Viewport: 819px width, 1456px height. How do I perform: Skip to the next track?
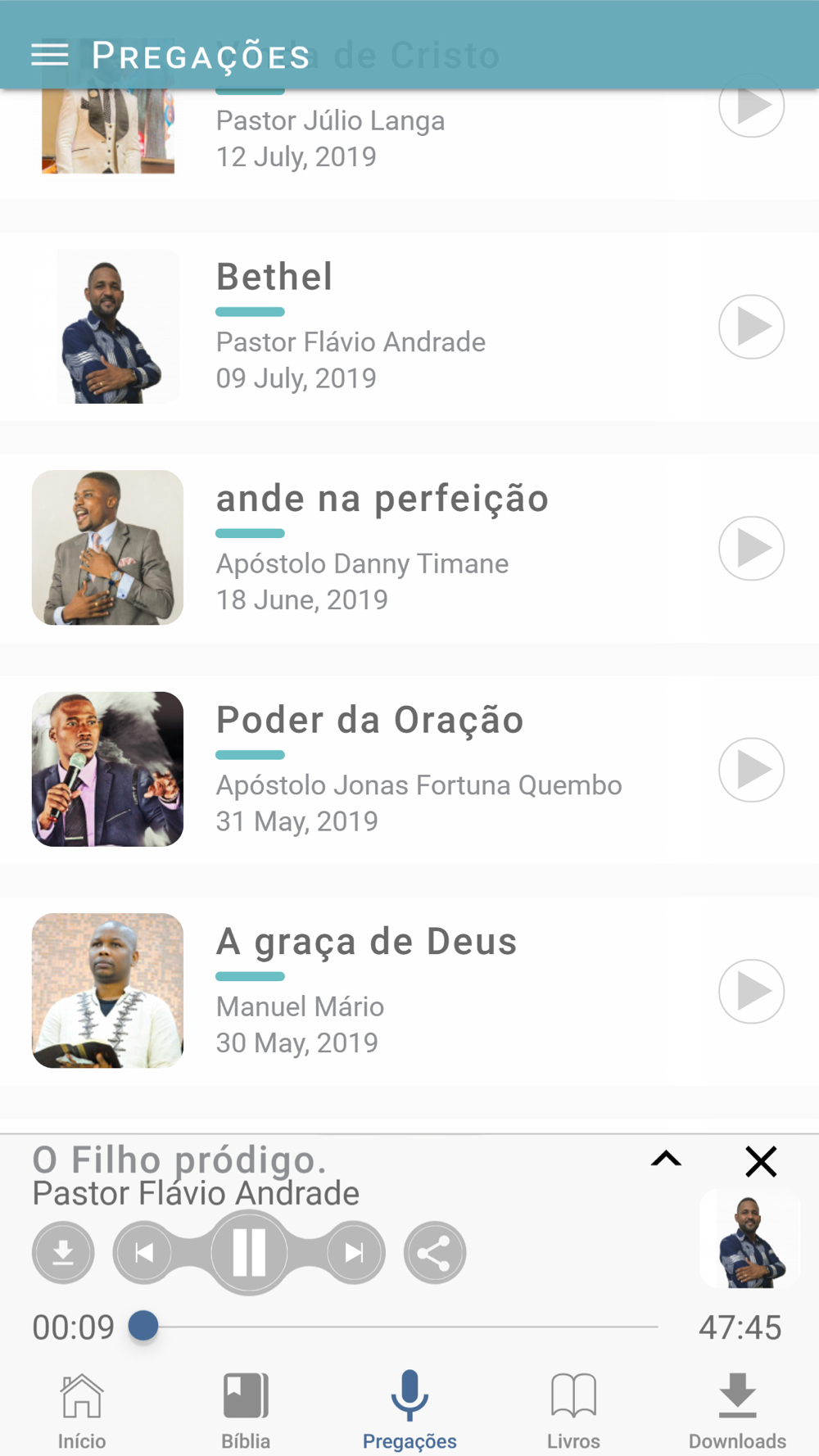click(354, 1252)
